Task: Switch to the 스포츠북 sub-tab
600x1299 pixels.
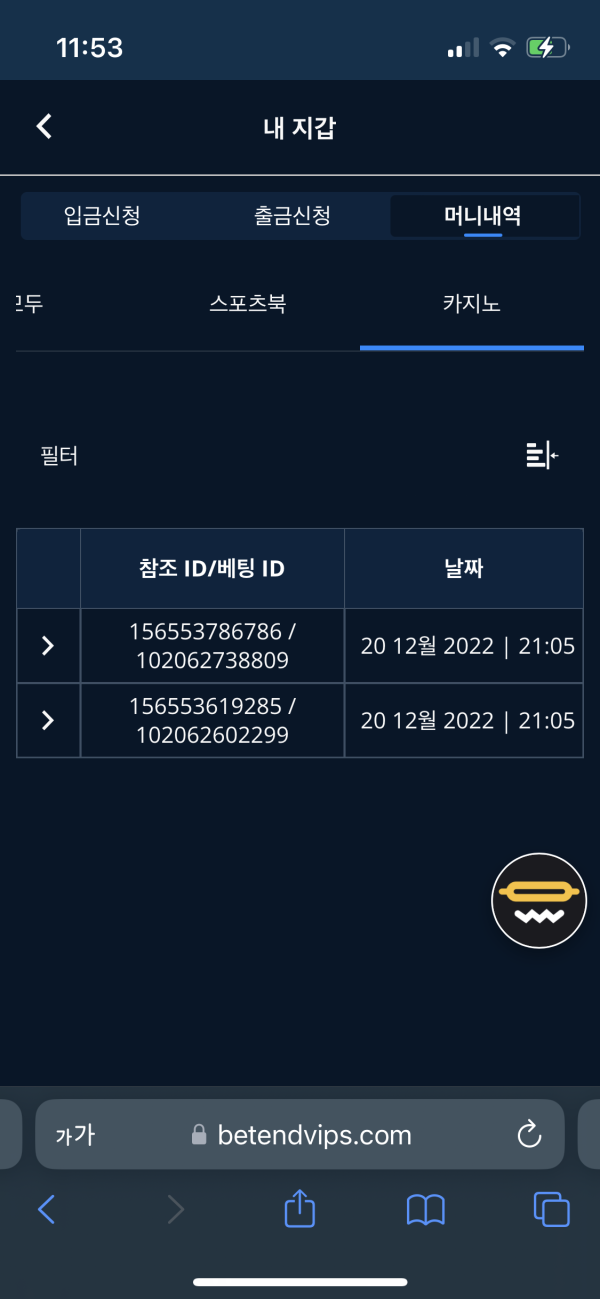Action: [248, 304]
